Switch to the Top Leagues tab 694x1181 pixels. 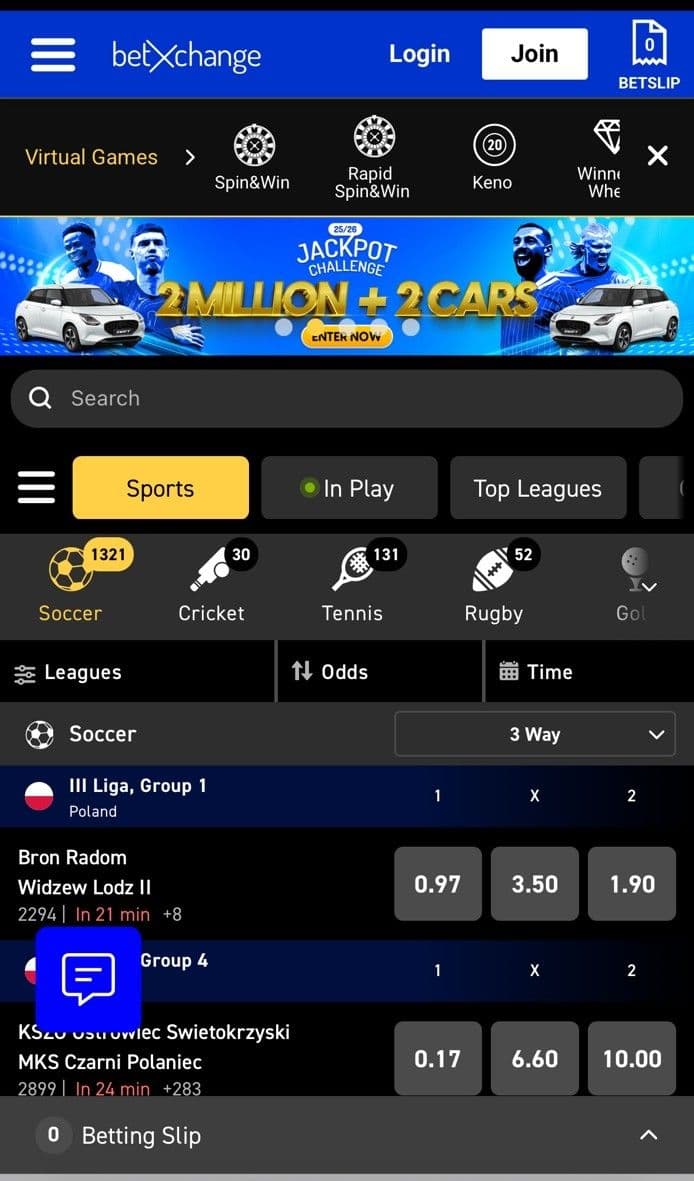[537, 488]
